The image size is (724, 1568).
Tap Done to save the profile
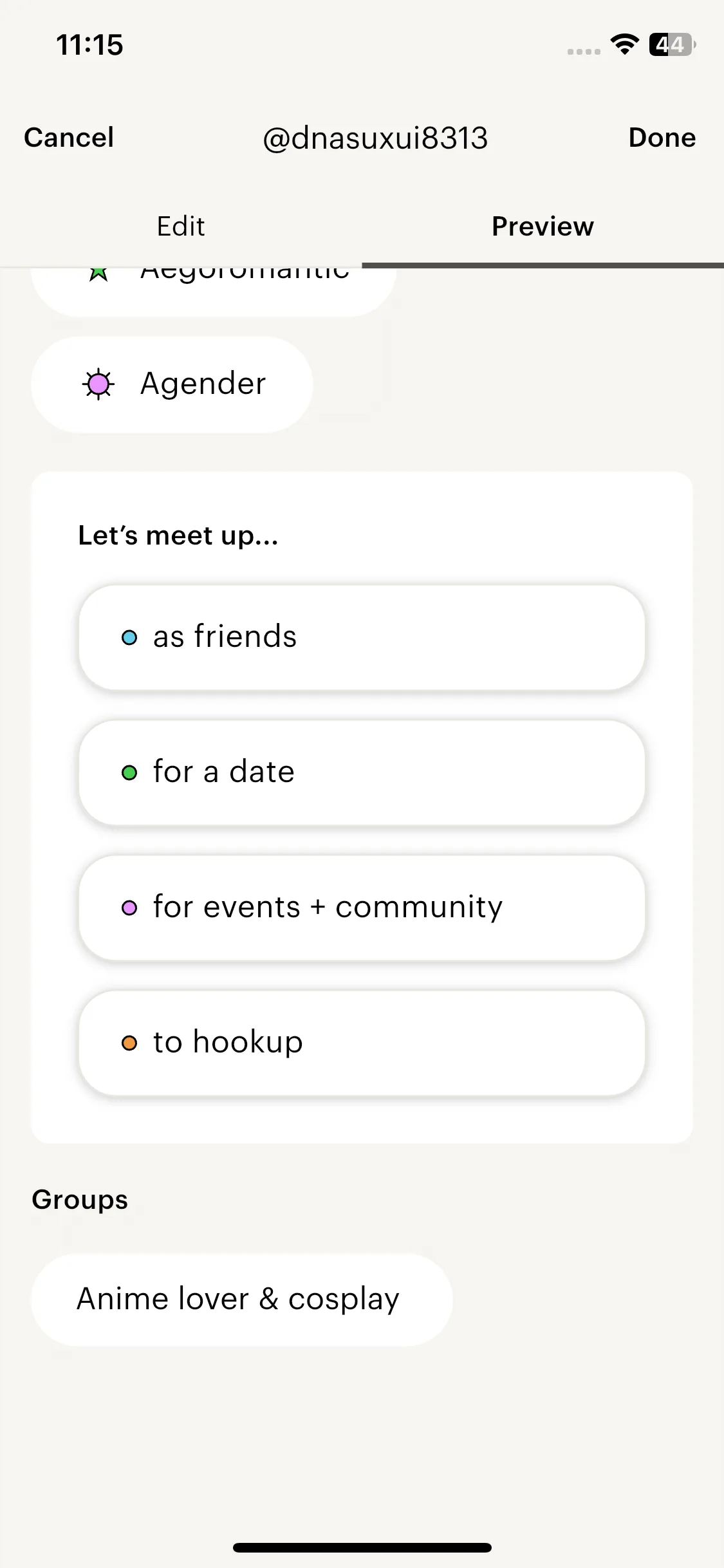[x=662, y=138]
